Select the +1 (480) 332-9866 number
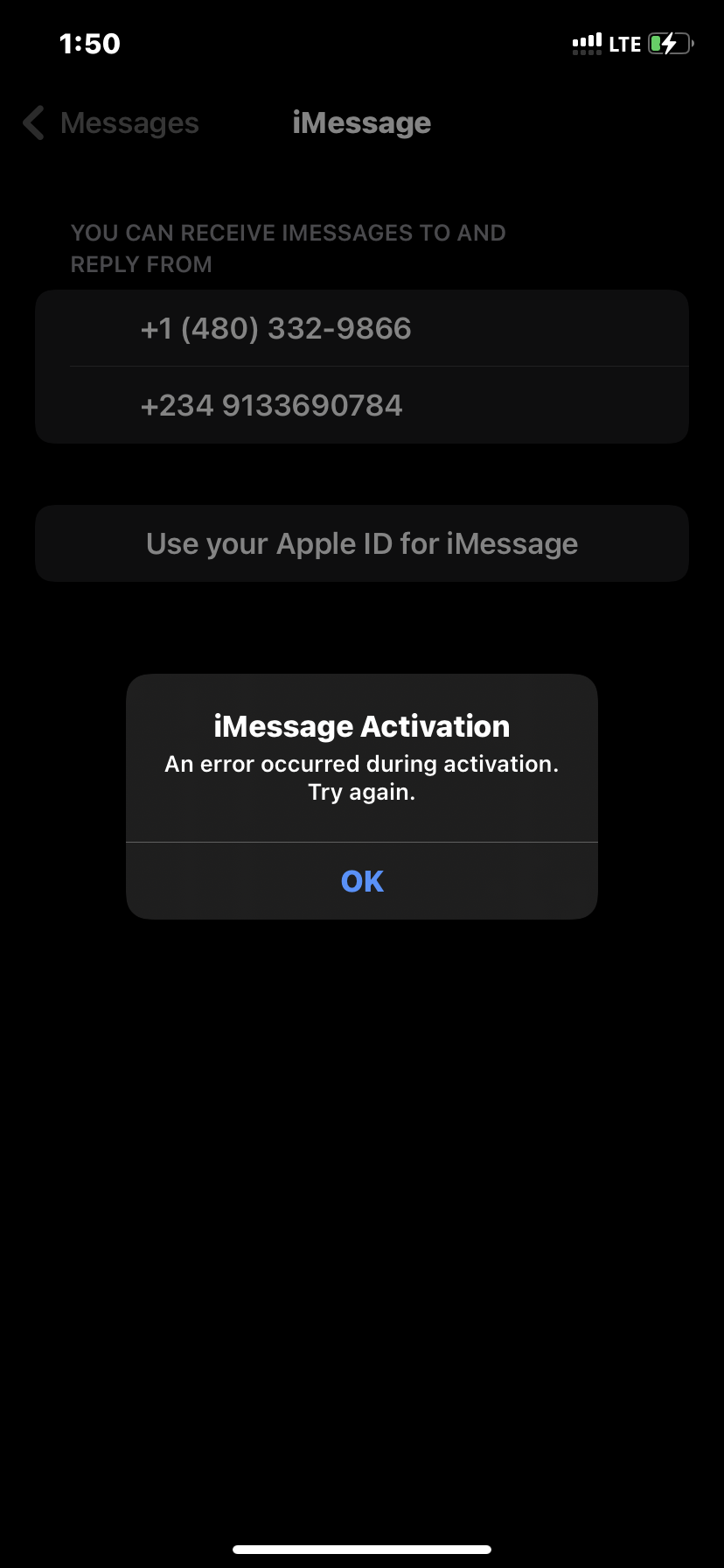Viewport: 724px width, 1568px height. 362,329
